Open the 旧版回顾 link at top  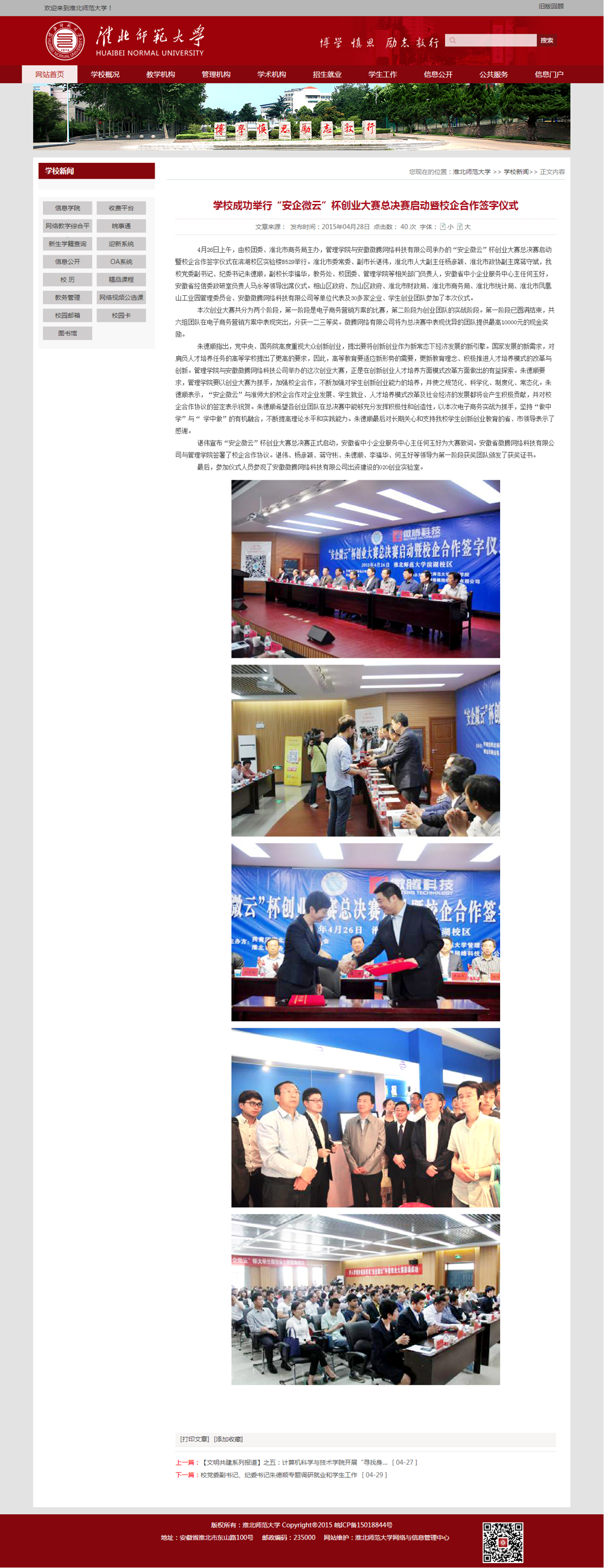coord(550,7)
